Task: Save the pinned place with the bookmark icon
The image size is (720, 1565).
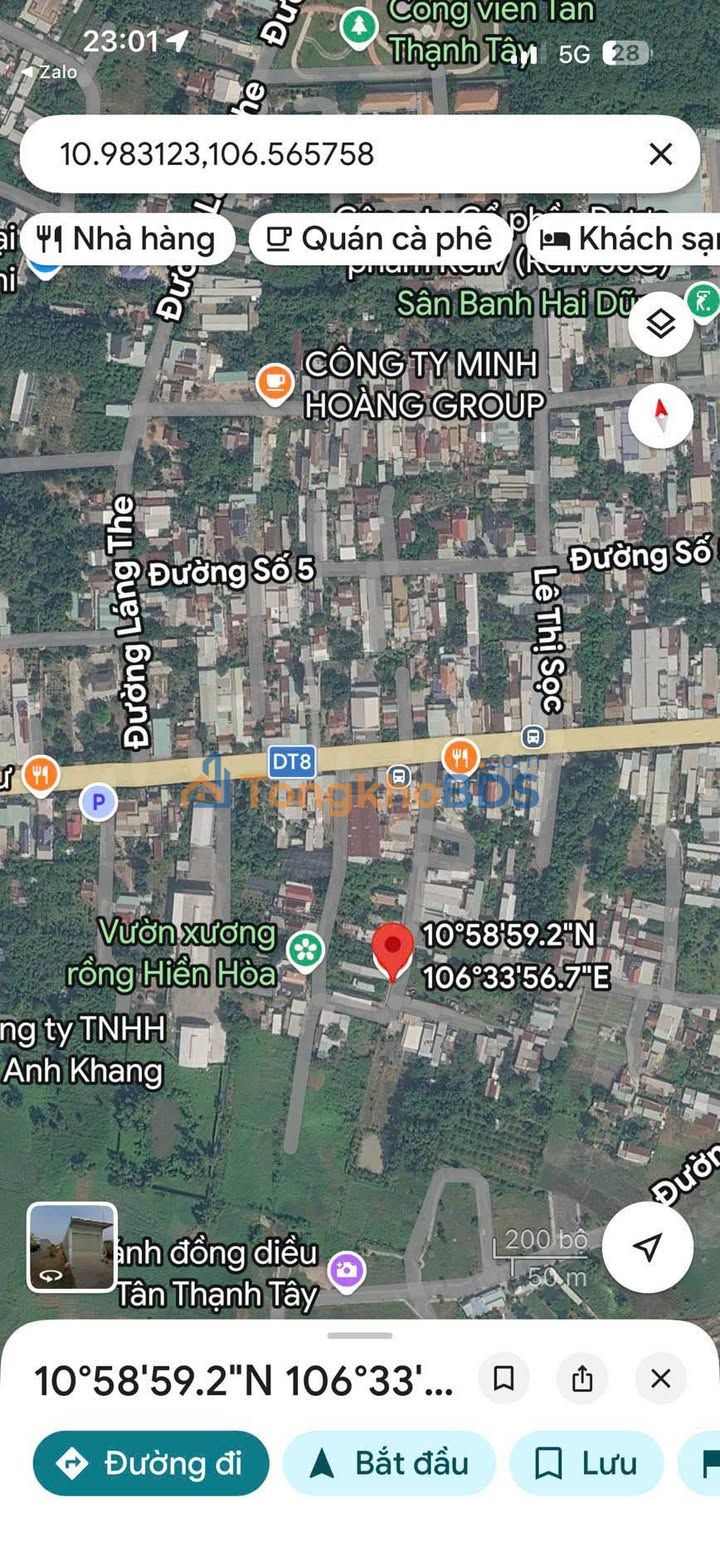Action: [504, 1379]
